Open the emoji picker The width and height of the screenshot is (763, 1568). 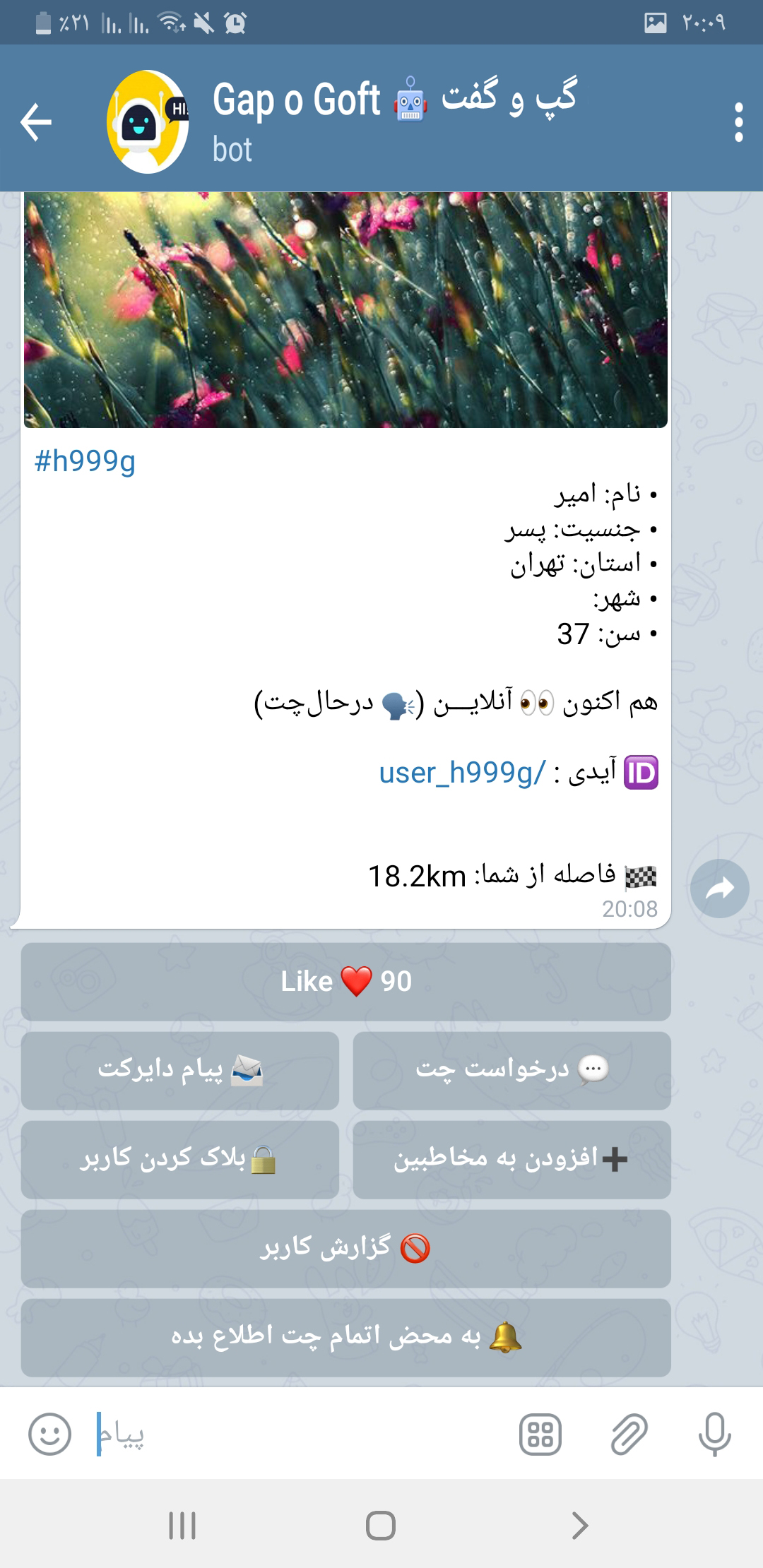(x=49, y=1434)
